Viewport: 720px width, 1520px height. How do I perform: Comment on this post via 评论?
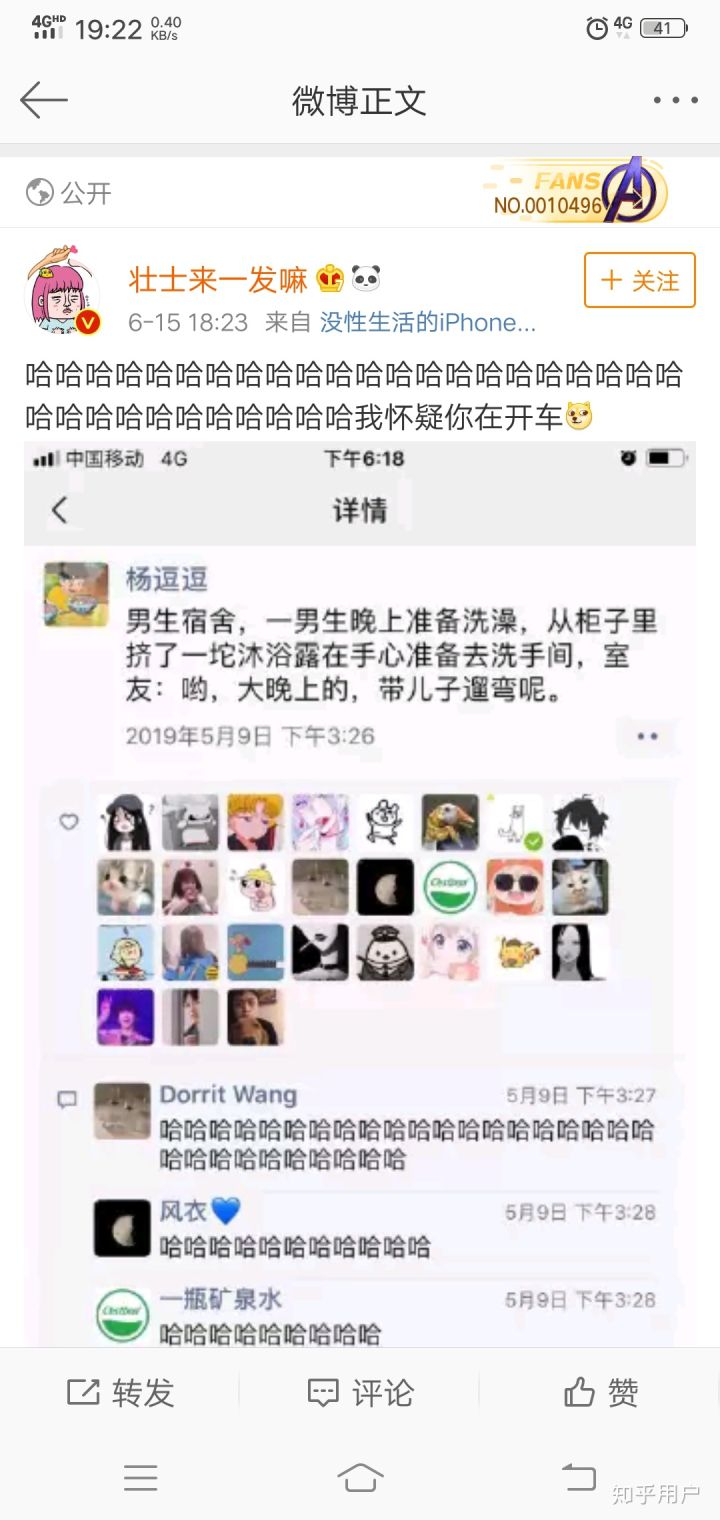coord(360,1392)
